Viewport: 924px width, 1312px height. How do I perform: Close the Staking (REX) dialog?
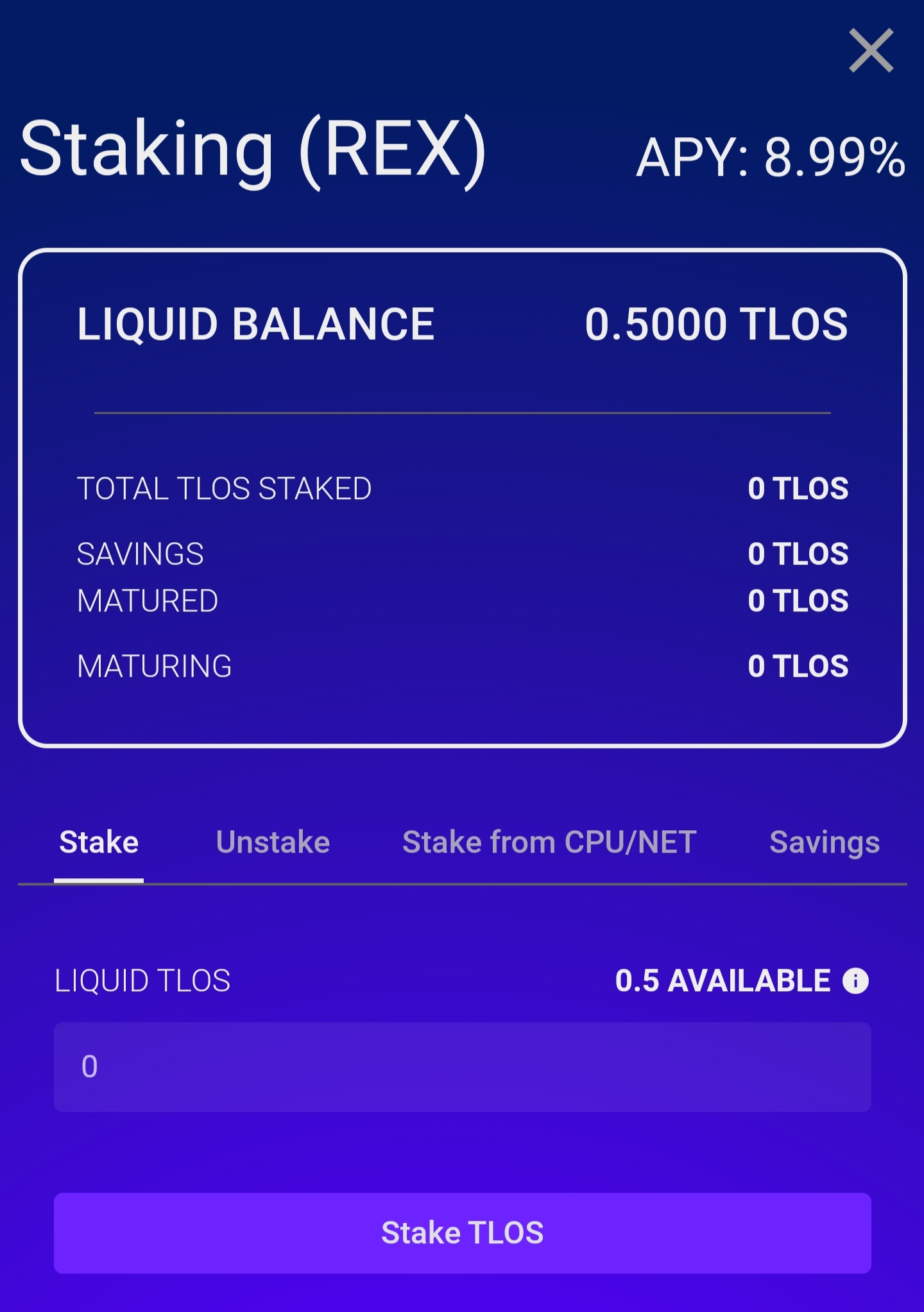point(871,51)
